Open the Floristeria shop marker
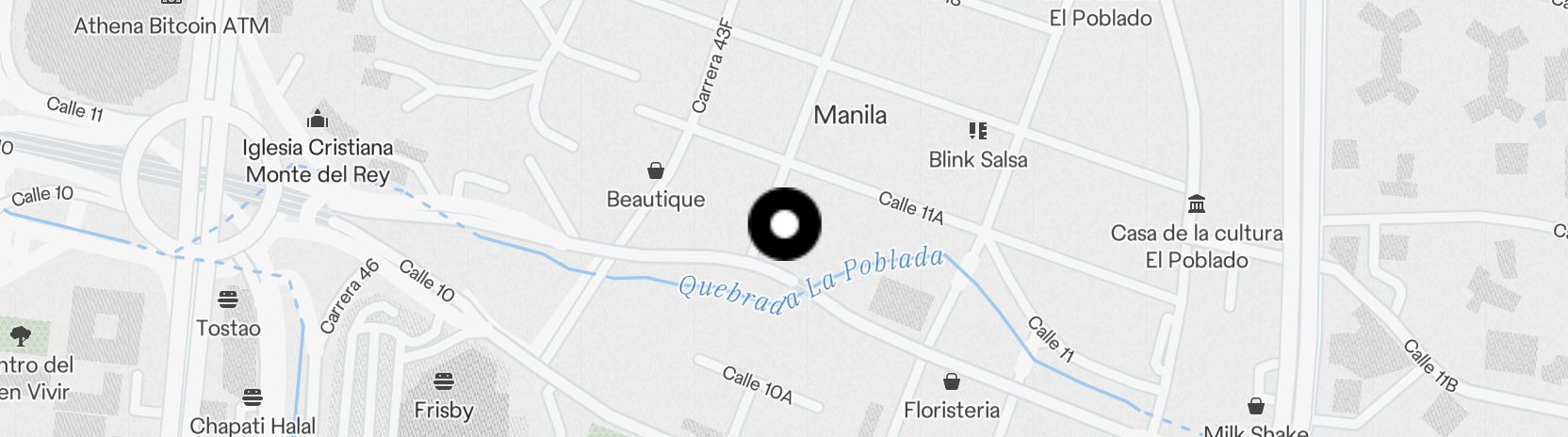Image resolution: width=1568 pixels, height=437 pixels. [x=952, y=381]
